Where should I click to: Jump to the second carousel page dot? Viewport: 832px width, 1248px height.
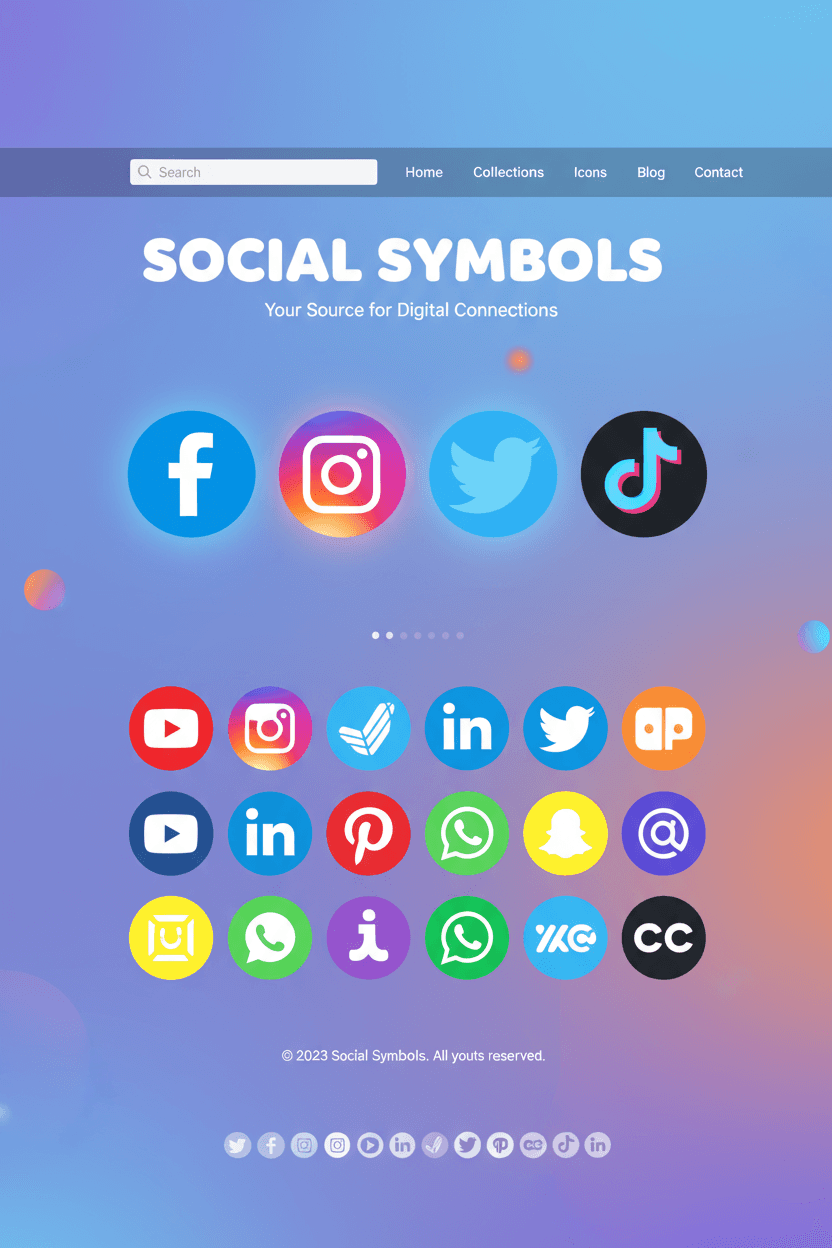click(389, 635)
